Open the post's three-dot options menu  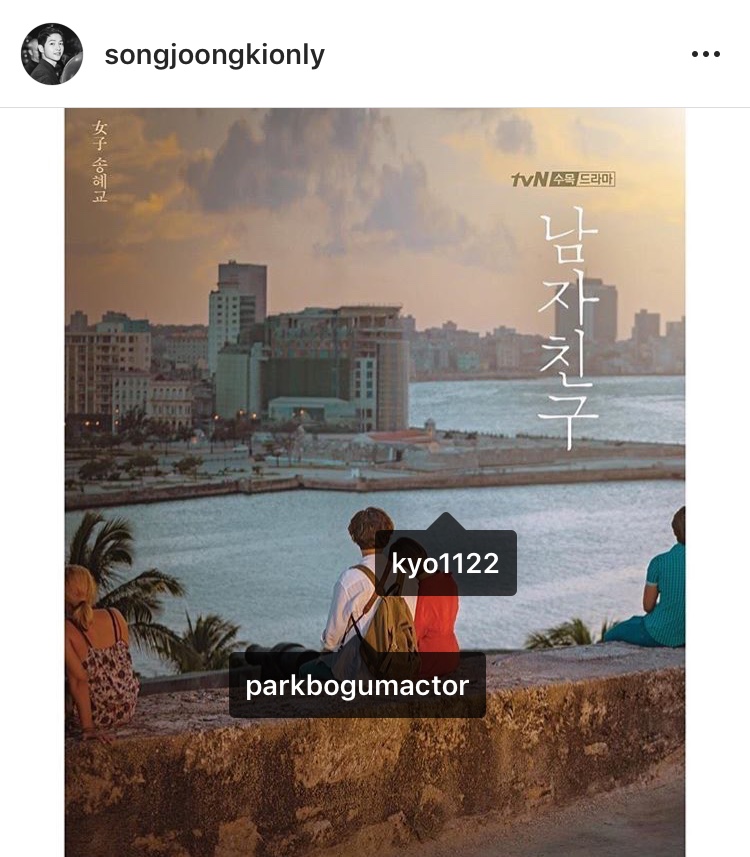click(705, 54)
